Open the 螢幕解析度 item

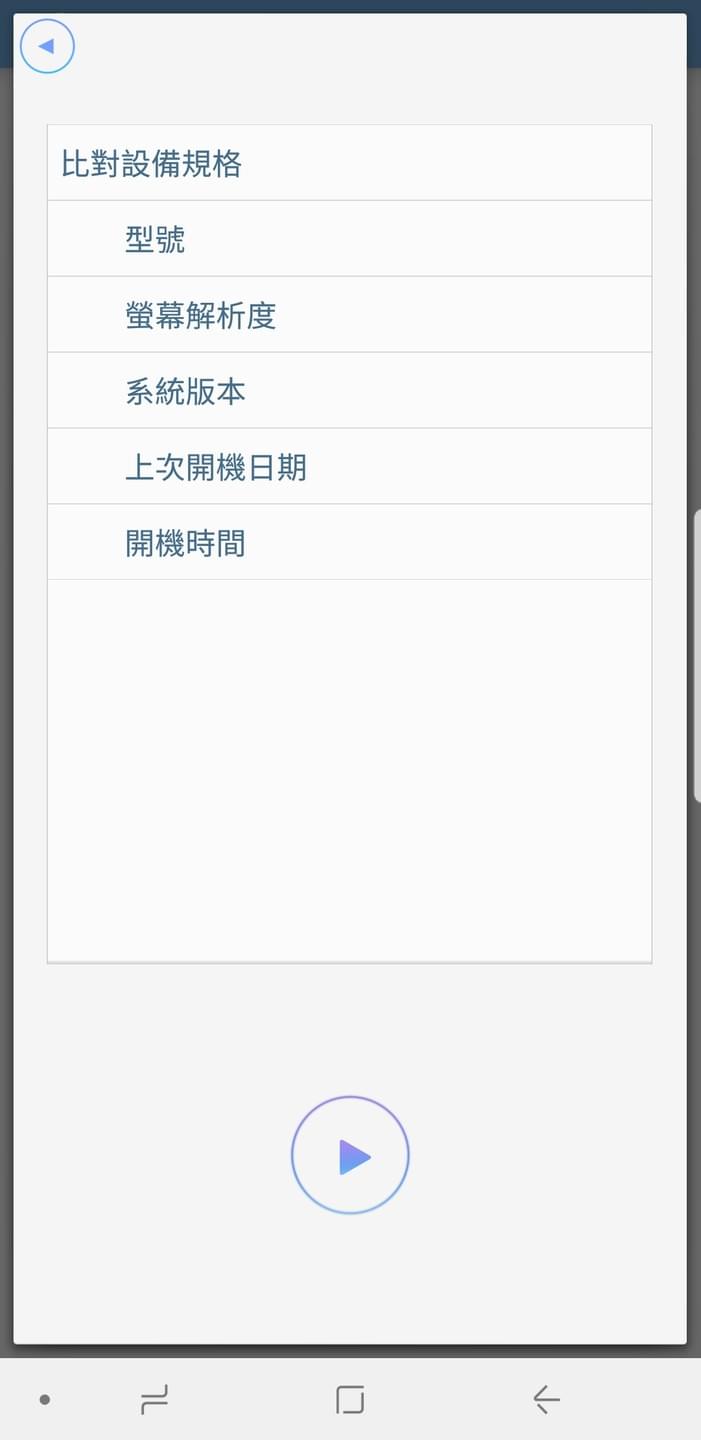(x=349, y=315)
